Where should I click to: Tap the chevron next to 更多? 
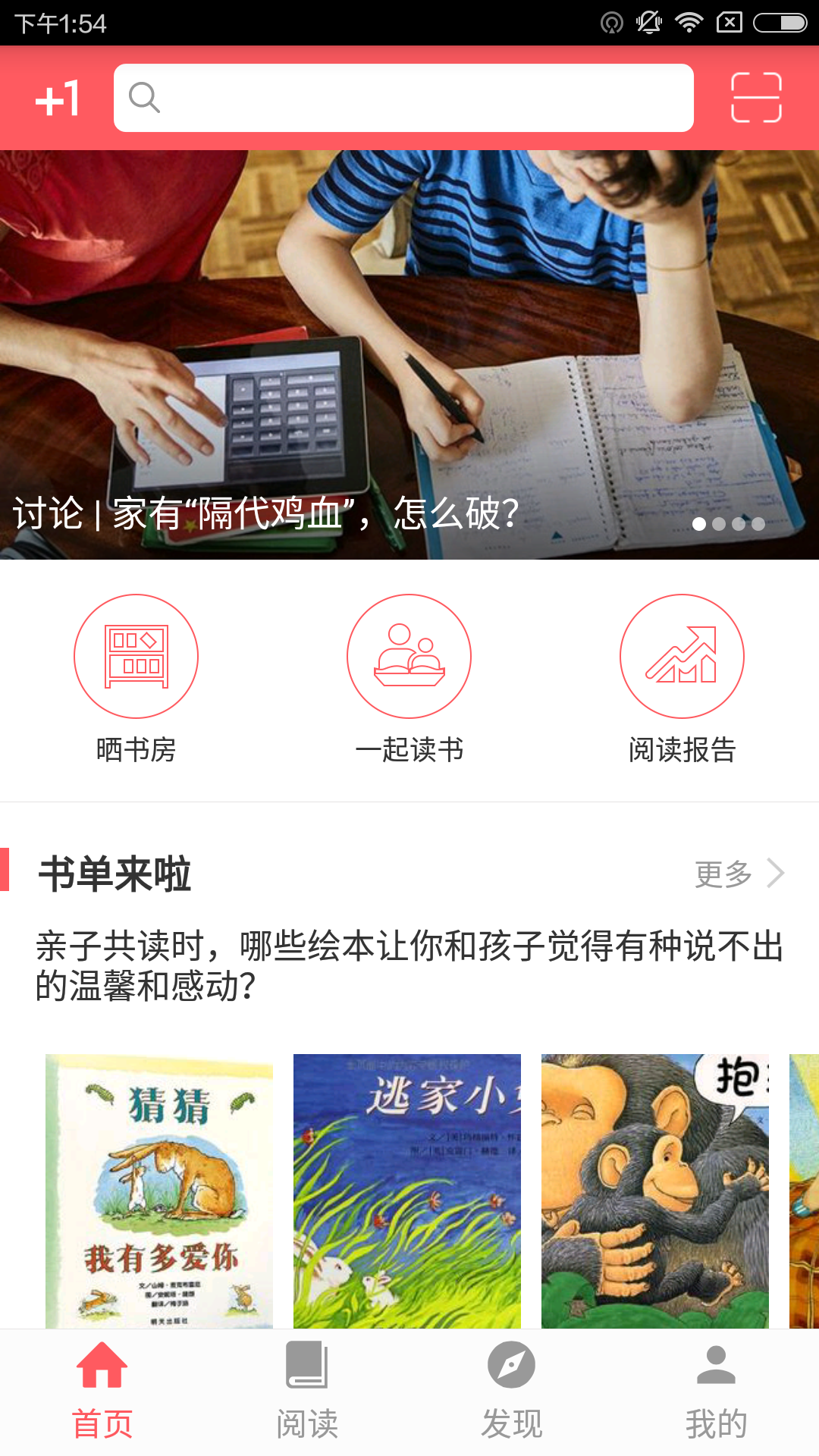775,874
